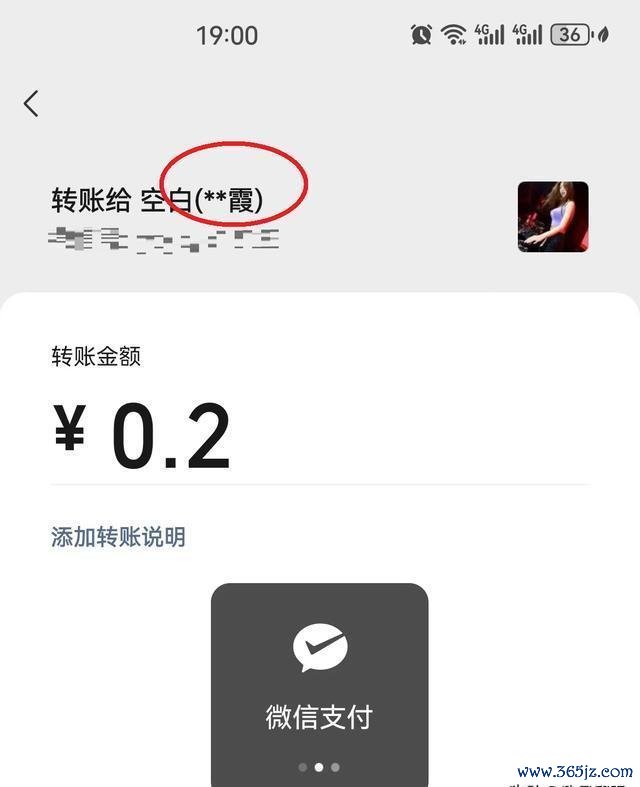
Task: Tap the 添加转账说明 link
Action: pos(118,537)
